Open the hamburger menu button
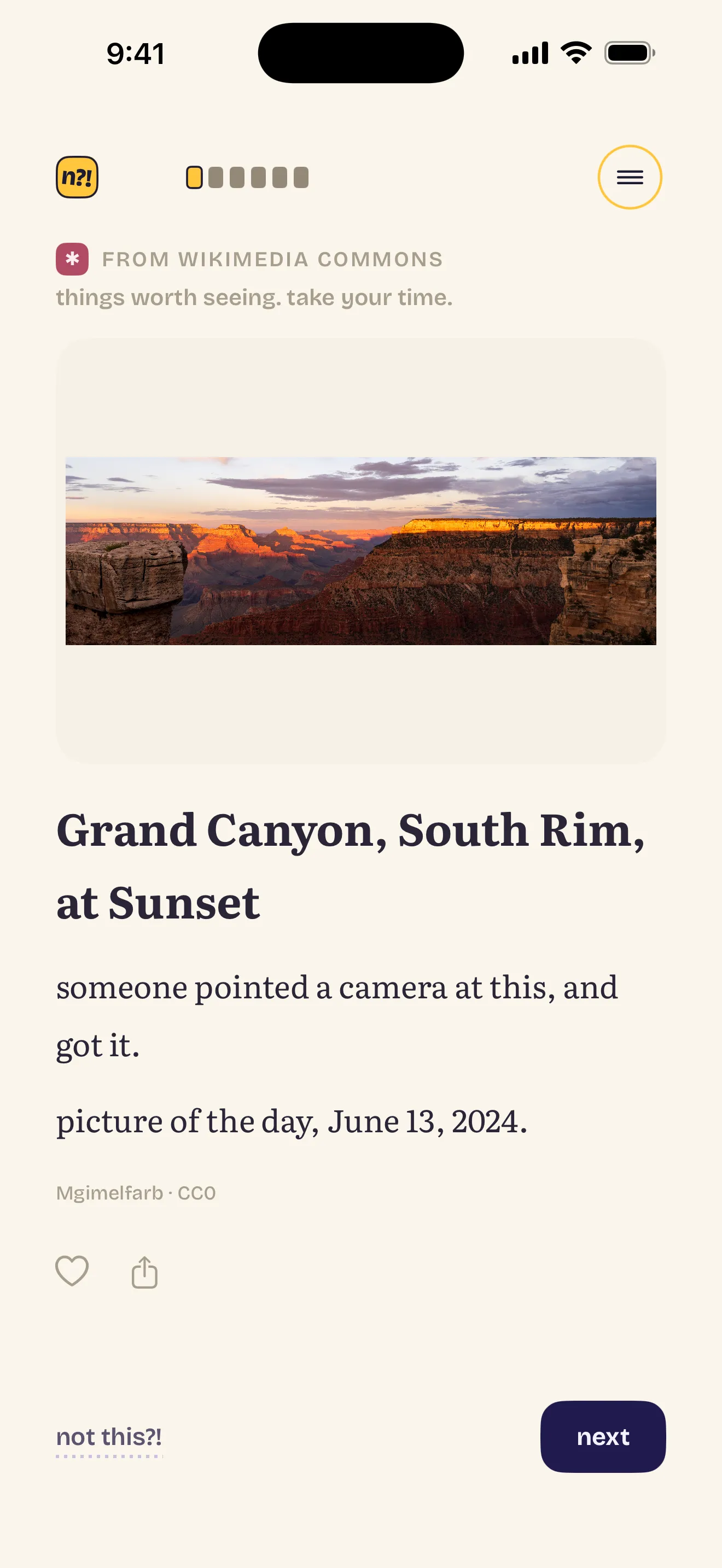Screen dimensions: 722x1568 click(630, 177)
